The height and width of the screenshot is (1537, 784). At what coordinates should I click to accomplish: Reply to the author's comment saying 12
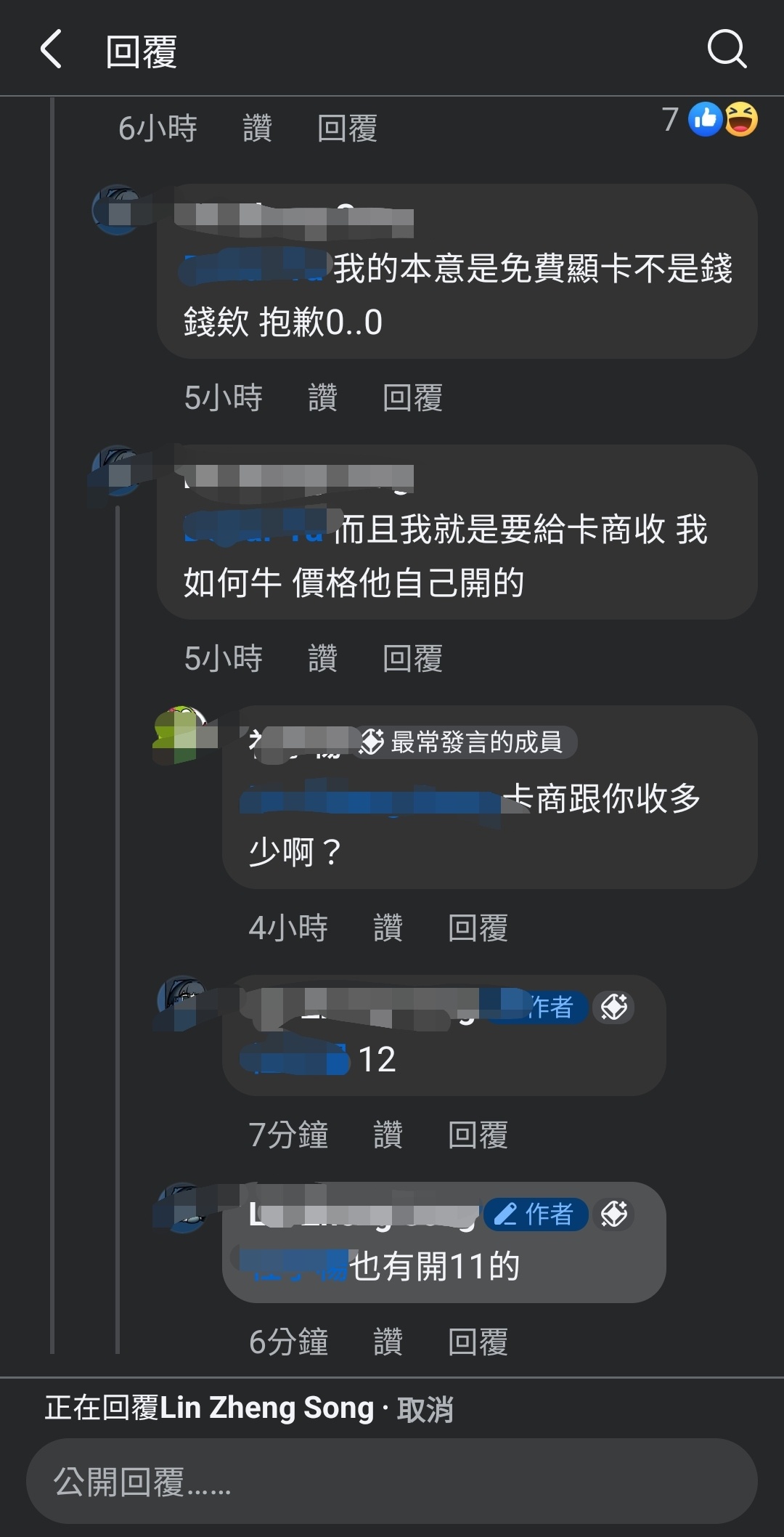[478, 1135]
